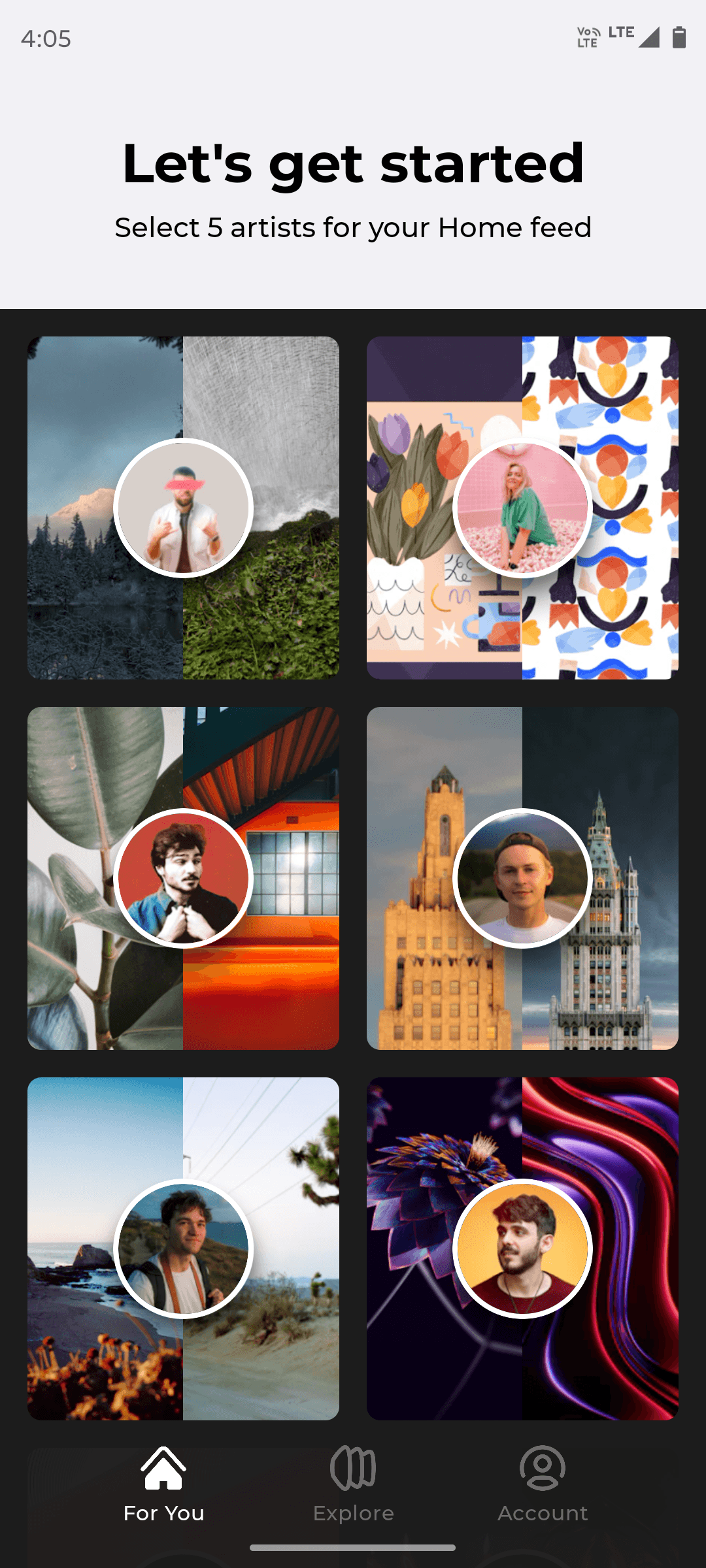
Task: Choose the artist with red portrait background
Action: (183, 878)
